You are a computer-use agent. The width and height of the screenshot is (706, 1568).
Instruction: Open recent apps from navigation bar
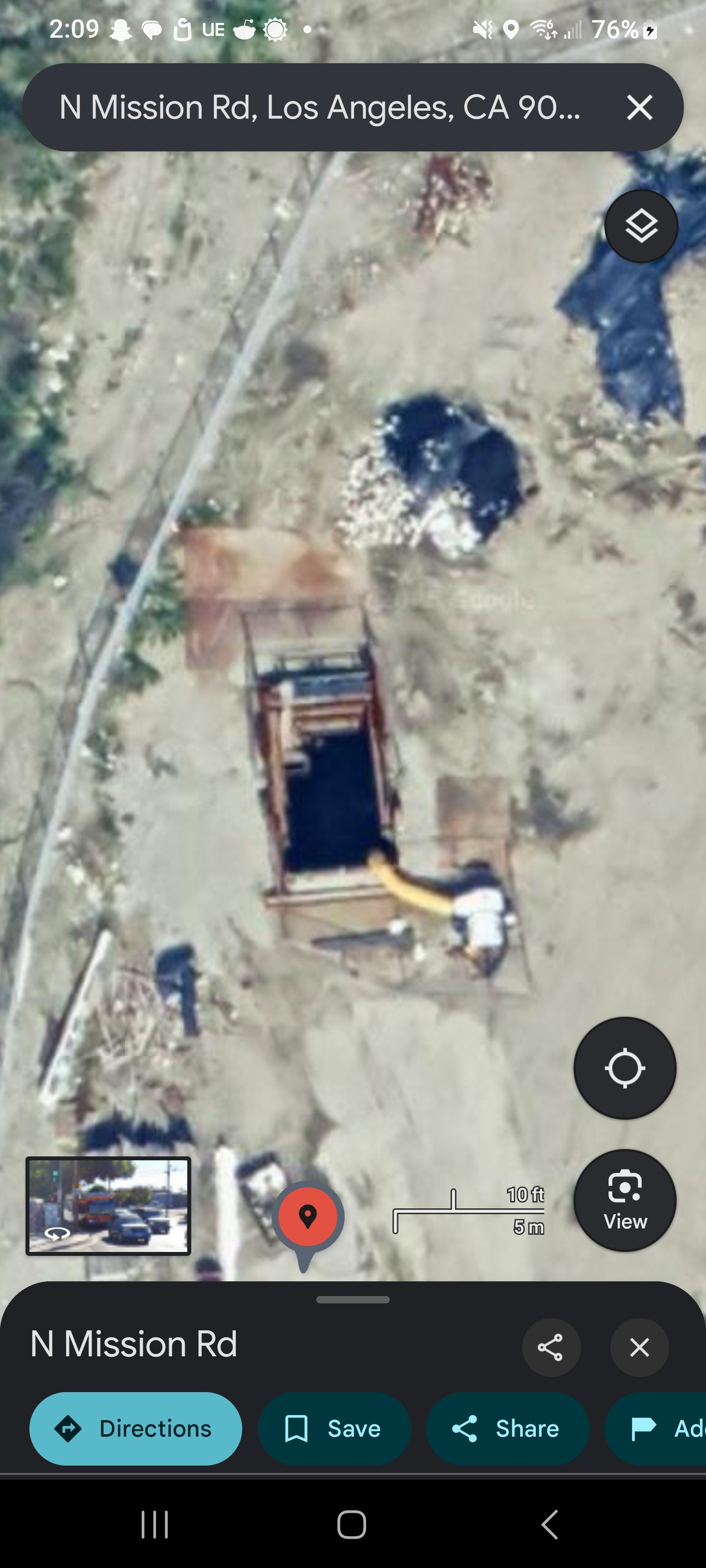pyautogui.click(x=155, y=1524)
